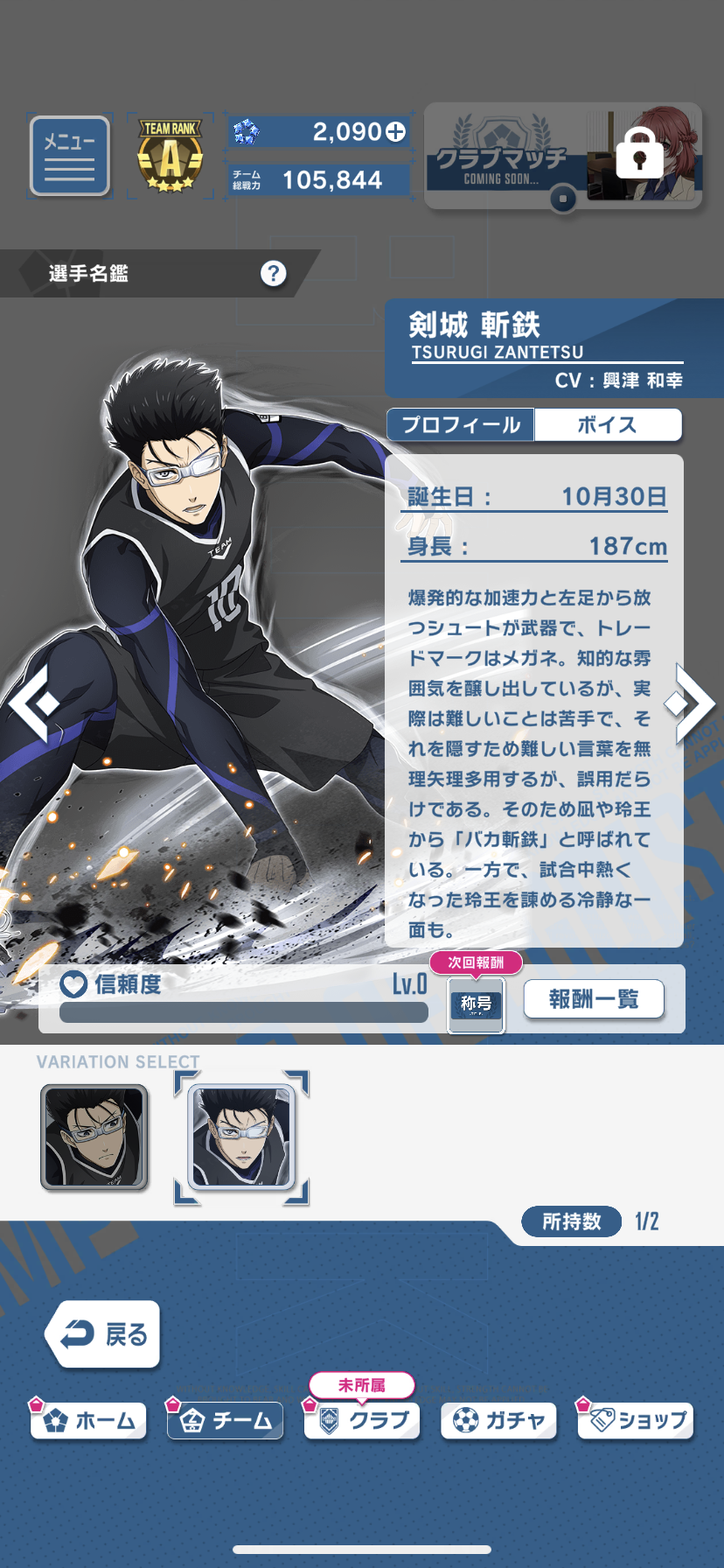Go to the ホーム screen
This screenshot has width=724, height=1568.
tap(88, 1420)
